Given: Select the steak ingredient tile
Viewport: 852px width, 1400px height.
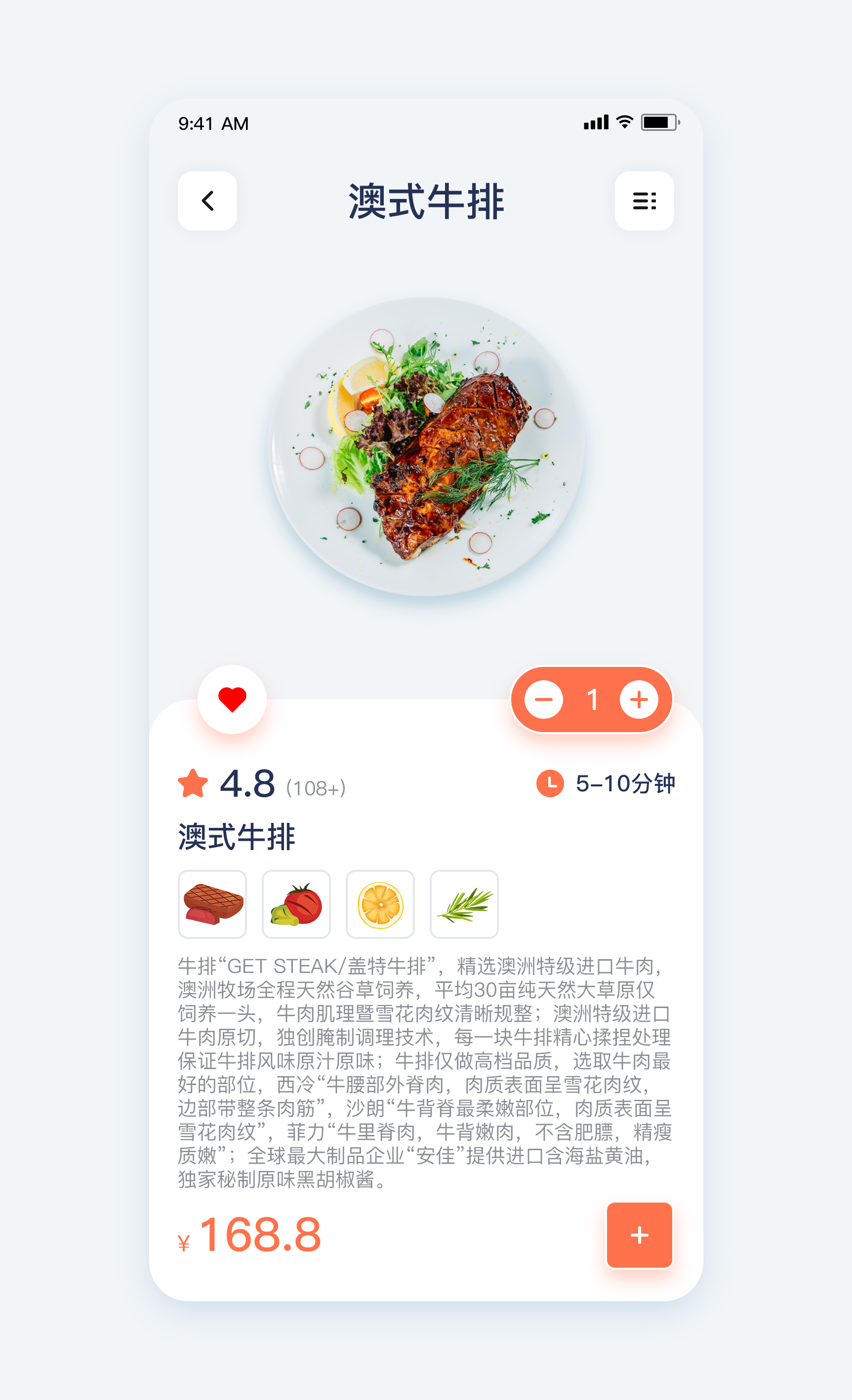Looking at the screenshot, I should tap(212, 904).
